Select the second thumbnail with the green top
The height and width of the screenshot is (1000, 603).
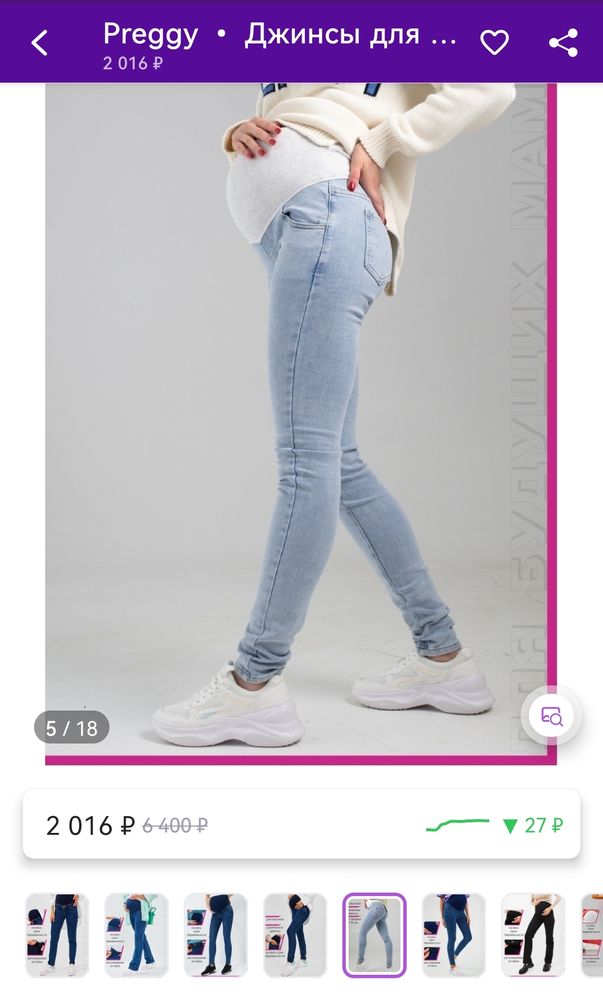pos(136,935)
